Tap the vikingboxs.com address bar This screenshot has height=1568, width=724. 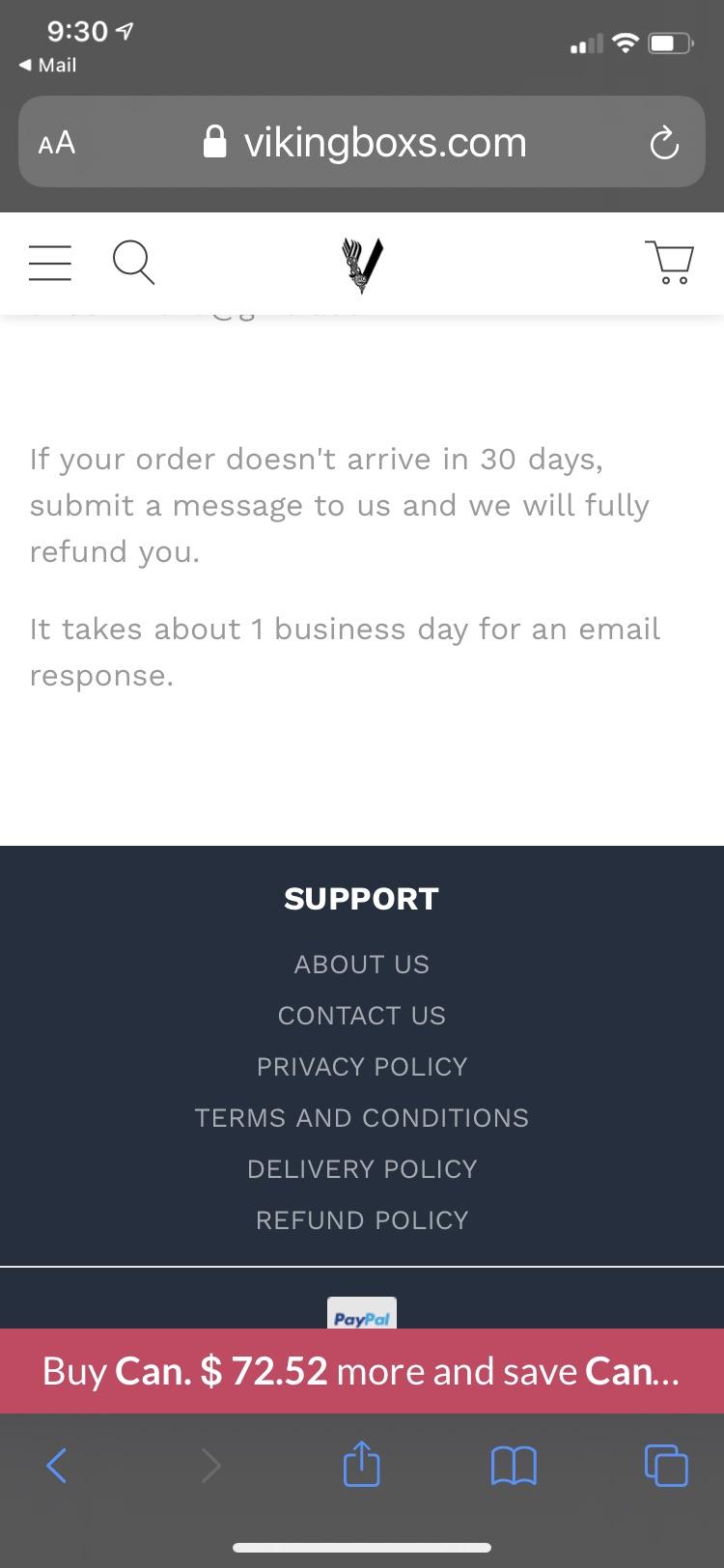point(367,144)
